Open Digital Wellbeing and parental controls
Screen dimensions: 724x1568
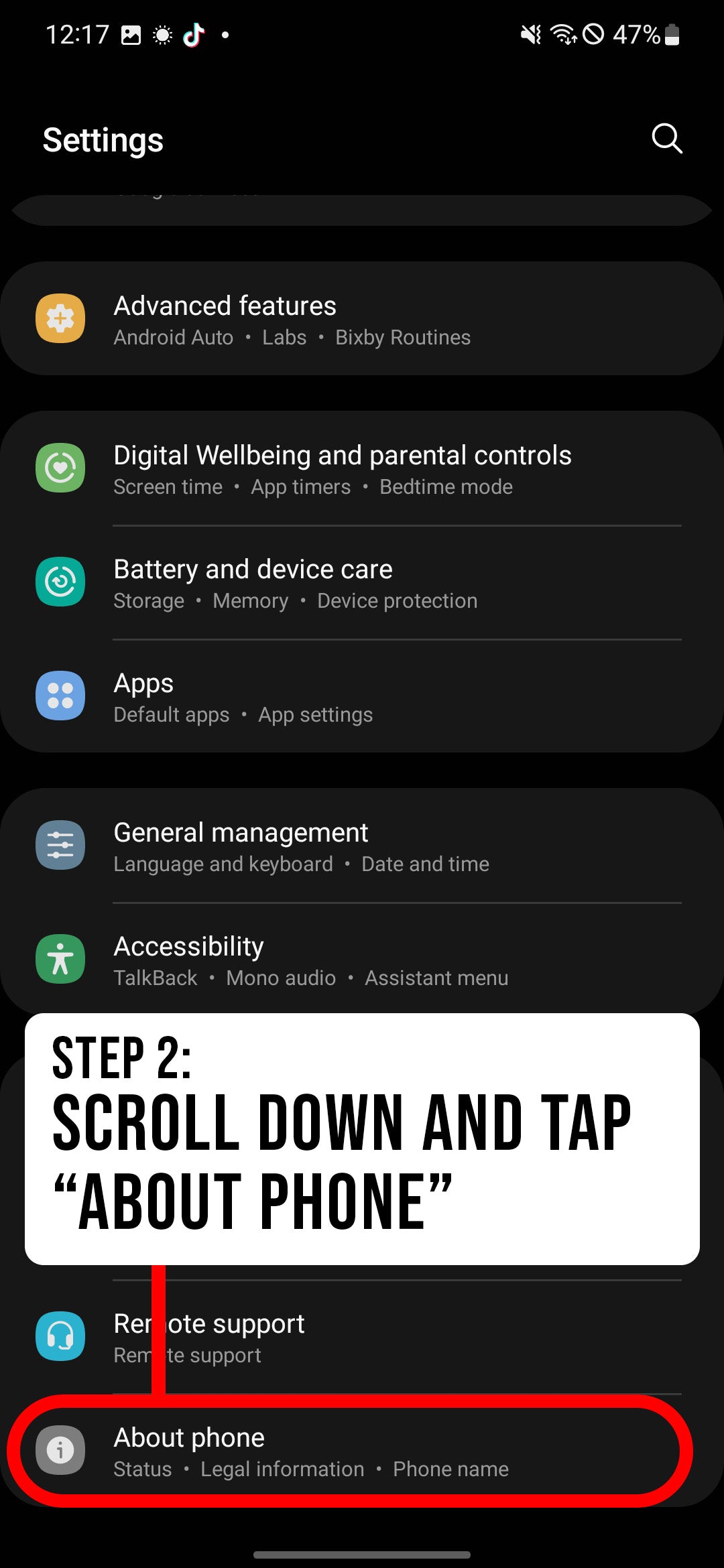pos(362,468)
